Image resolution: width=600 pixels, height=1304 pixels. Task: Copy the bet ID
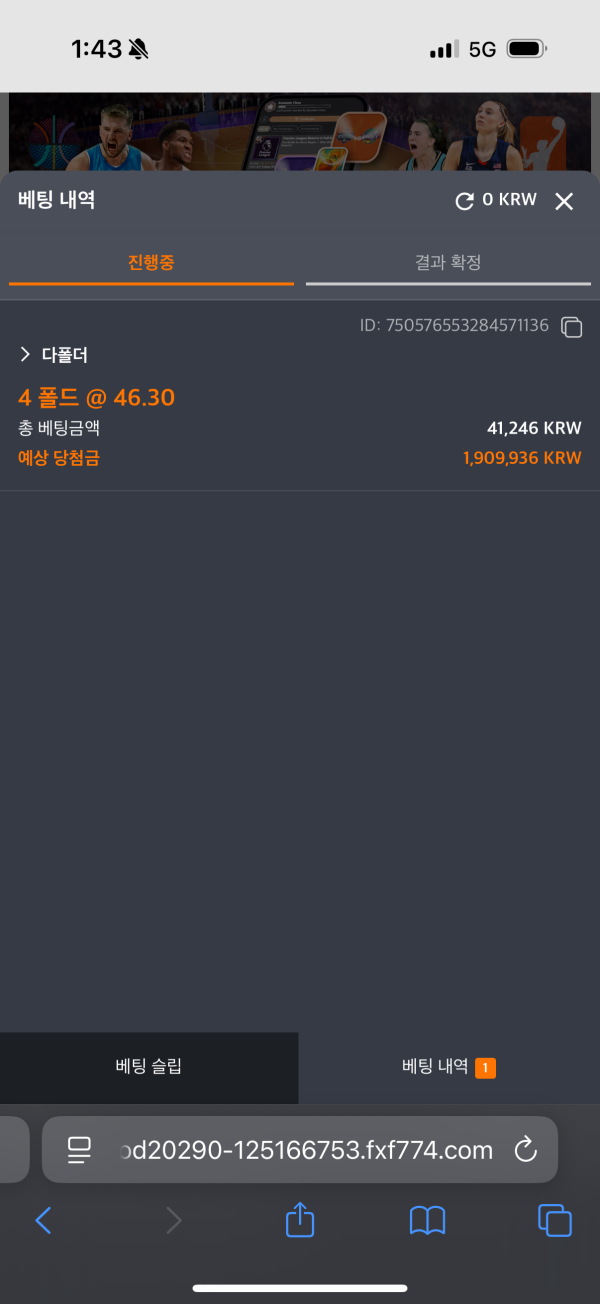(572, 326)
